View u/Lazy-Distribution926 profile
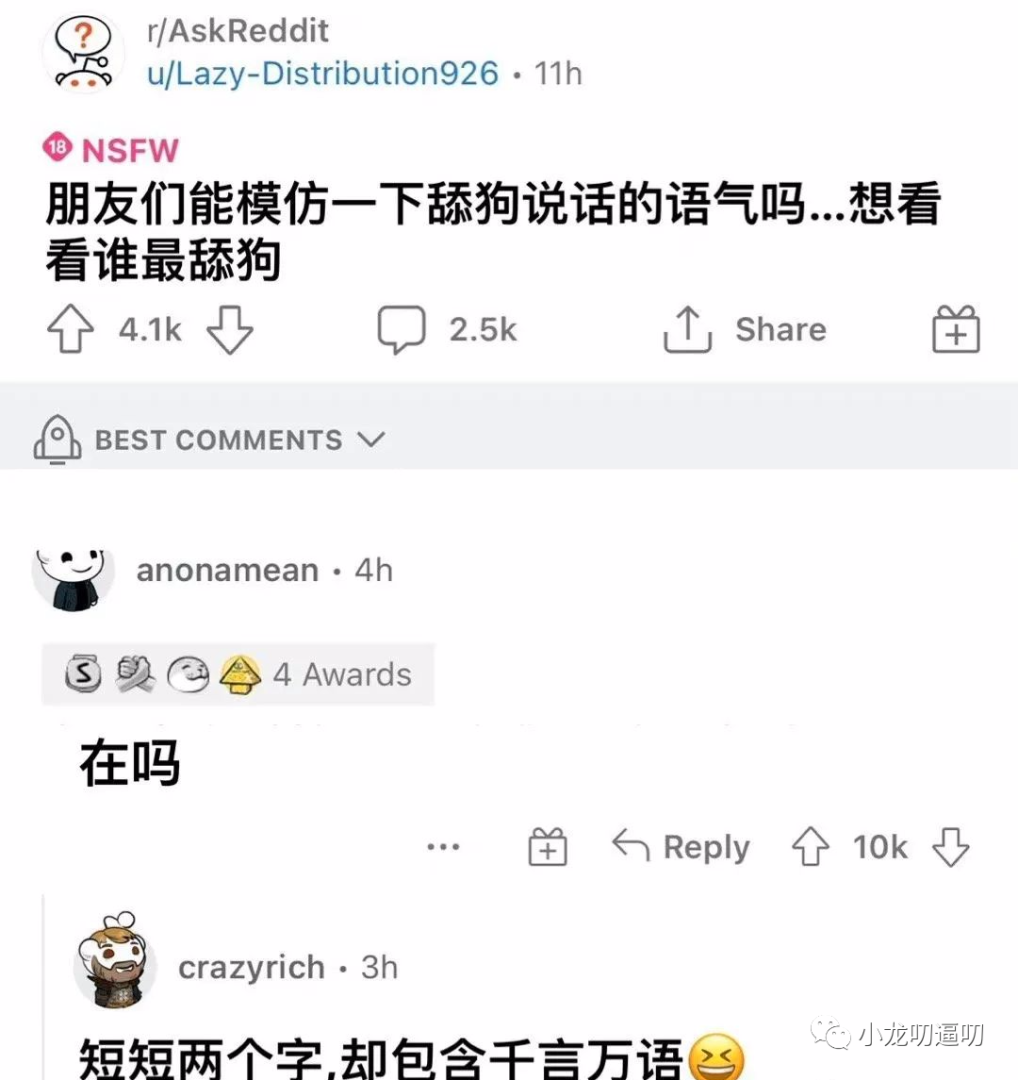This screenshot has height=1080, width=1018. 322,73
